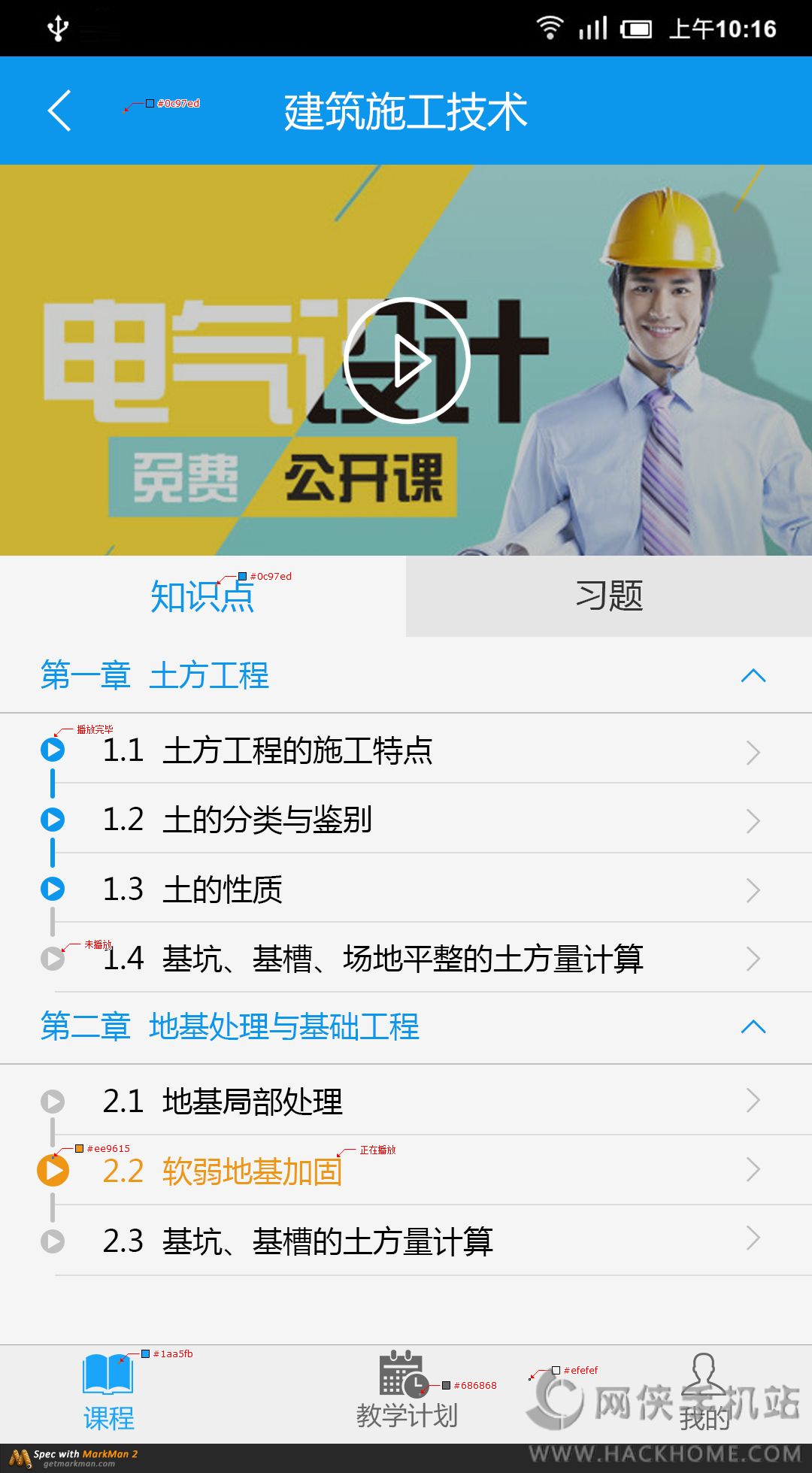812x1473 pixels.
Task: Switch to the 知识点 tab
Action: (x=202, y=596)
